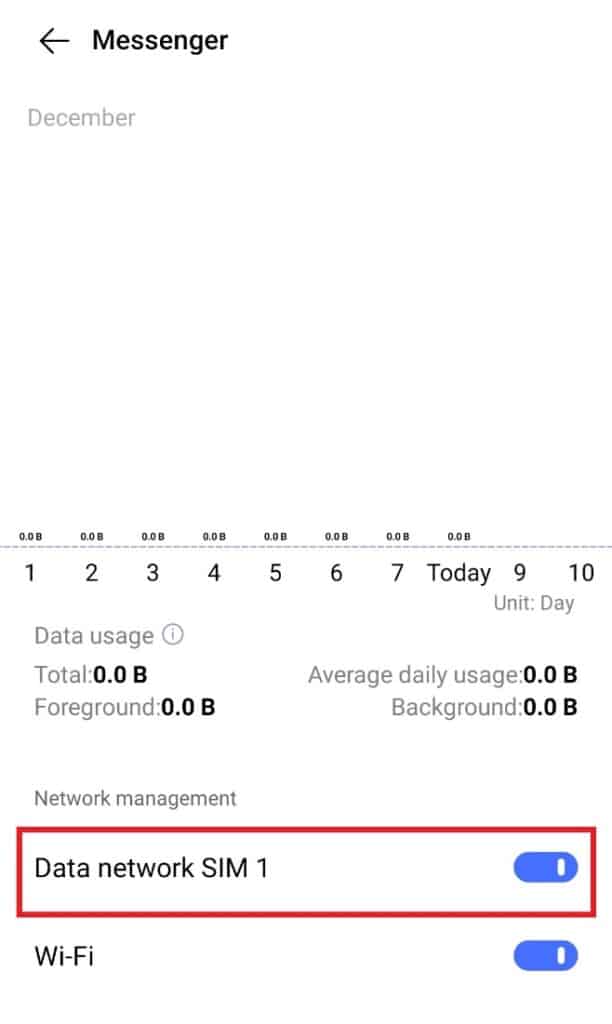Disable Wi-Fi access for Messenger
The image size is (612, 1024).
(x=545, y=956)
